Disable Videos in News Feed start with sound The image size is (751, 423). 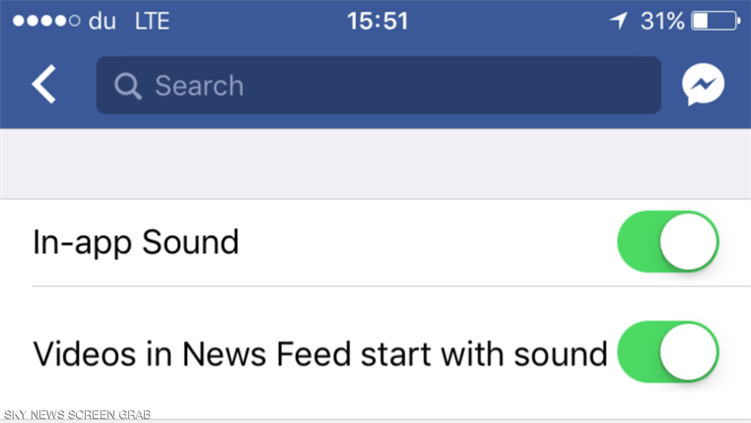[668, 353]
